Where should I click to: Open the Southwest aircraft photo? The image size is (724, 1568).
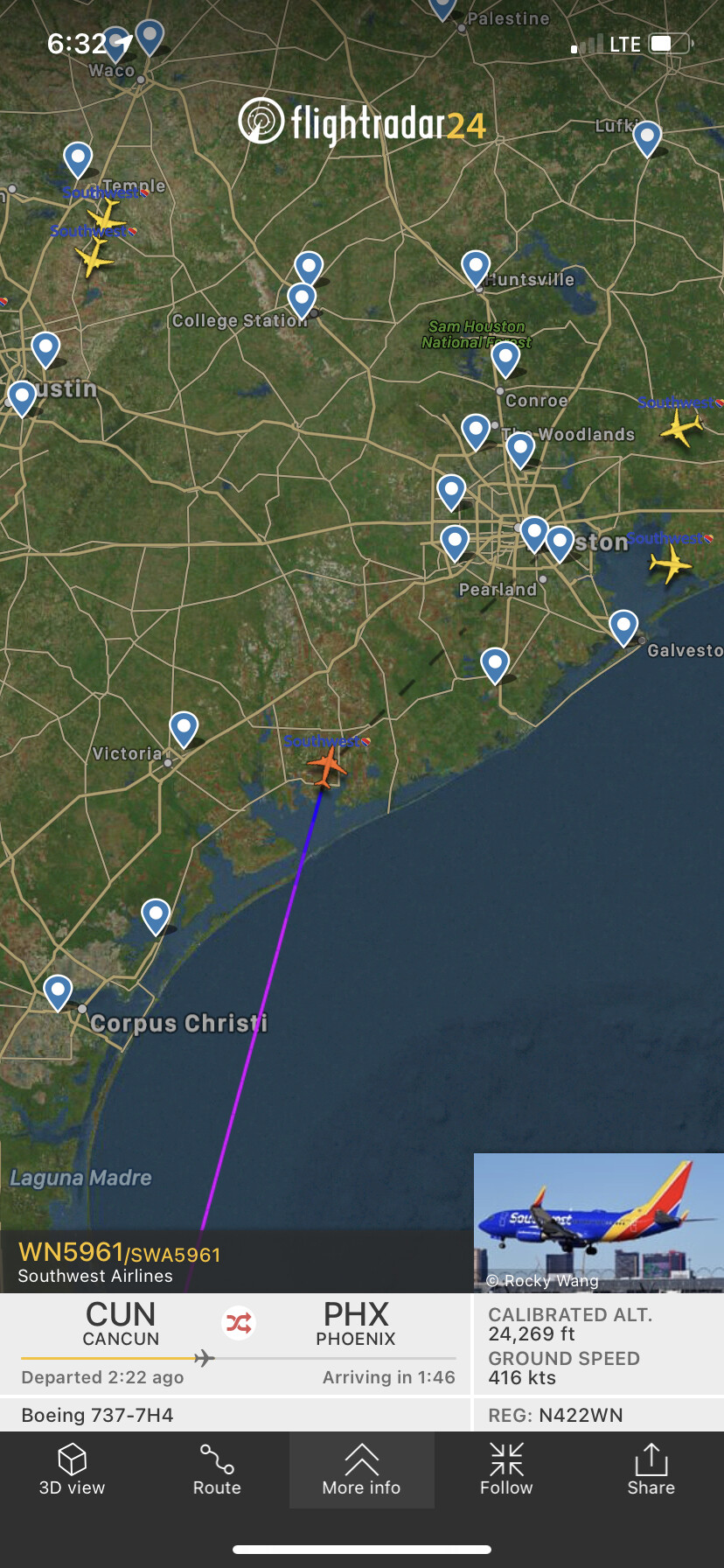click(598, 1222)
